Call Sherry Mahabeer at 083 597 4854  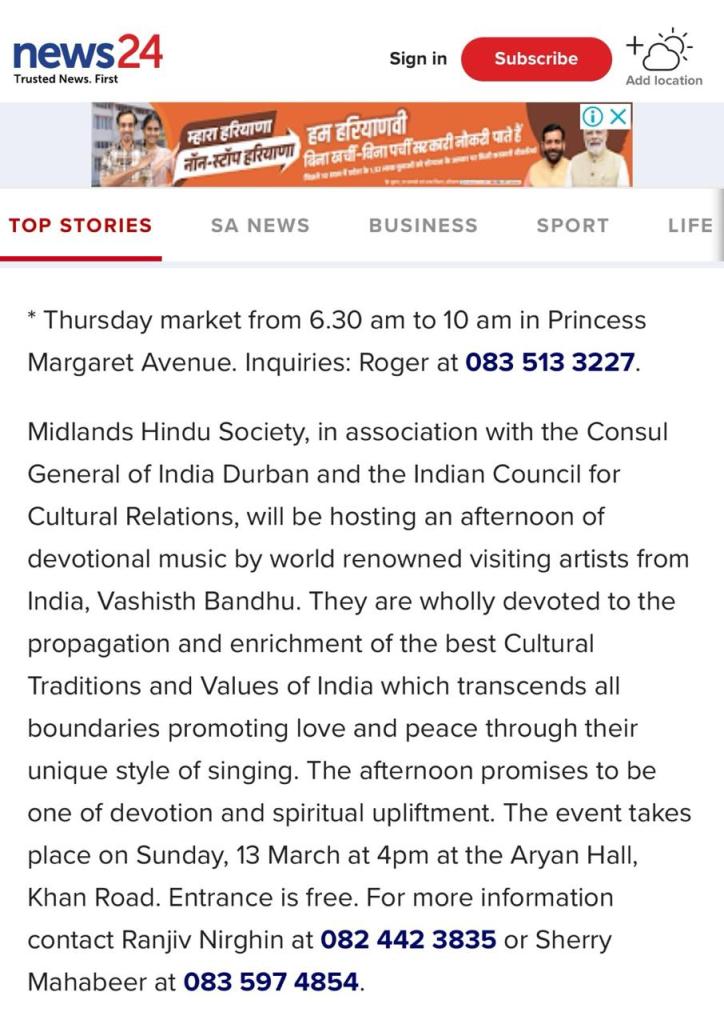pyautogui.click(x=270, y=982)
